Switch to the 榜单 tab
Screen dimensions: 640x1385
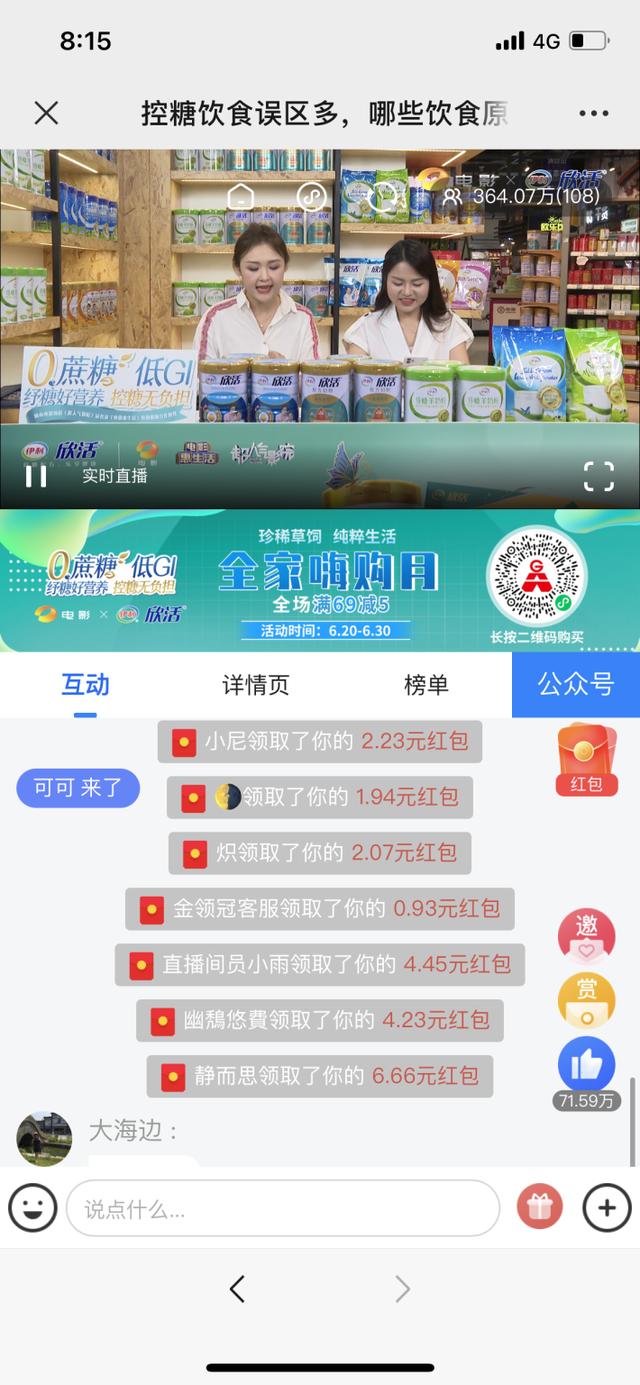(x=426, y=685)
